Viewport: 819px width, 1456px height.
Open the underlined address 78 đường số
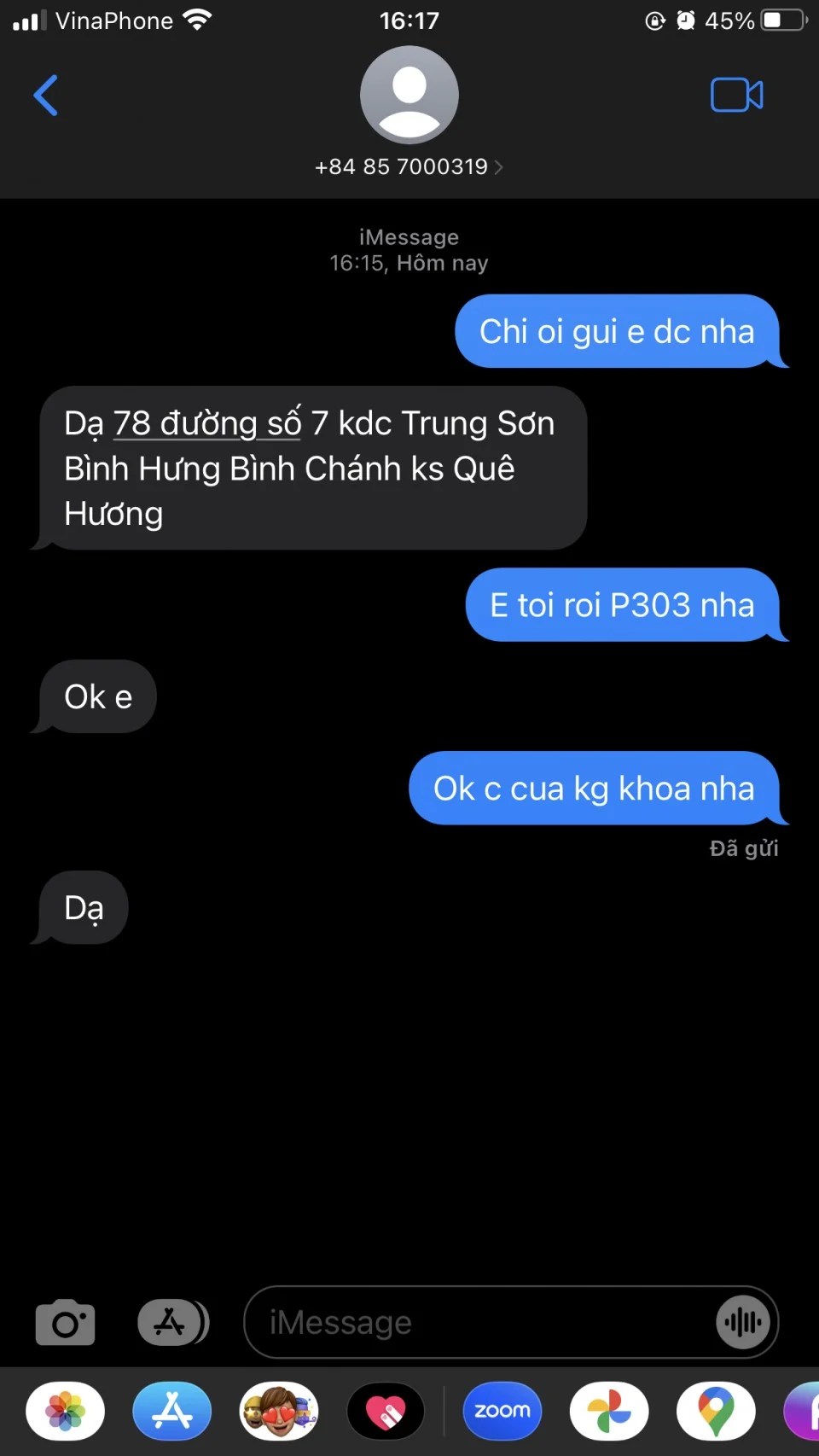click(207, 423)
